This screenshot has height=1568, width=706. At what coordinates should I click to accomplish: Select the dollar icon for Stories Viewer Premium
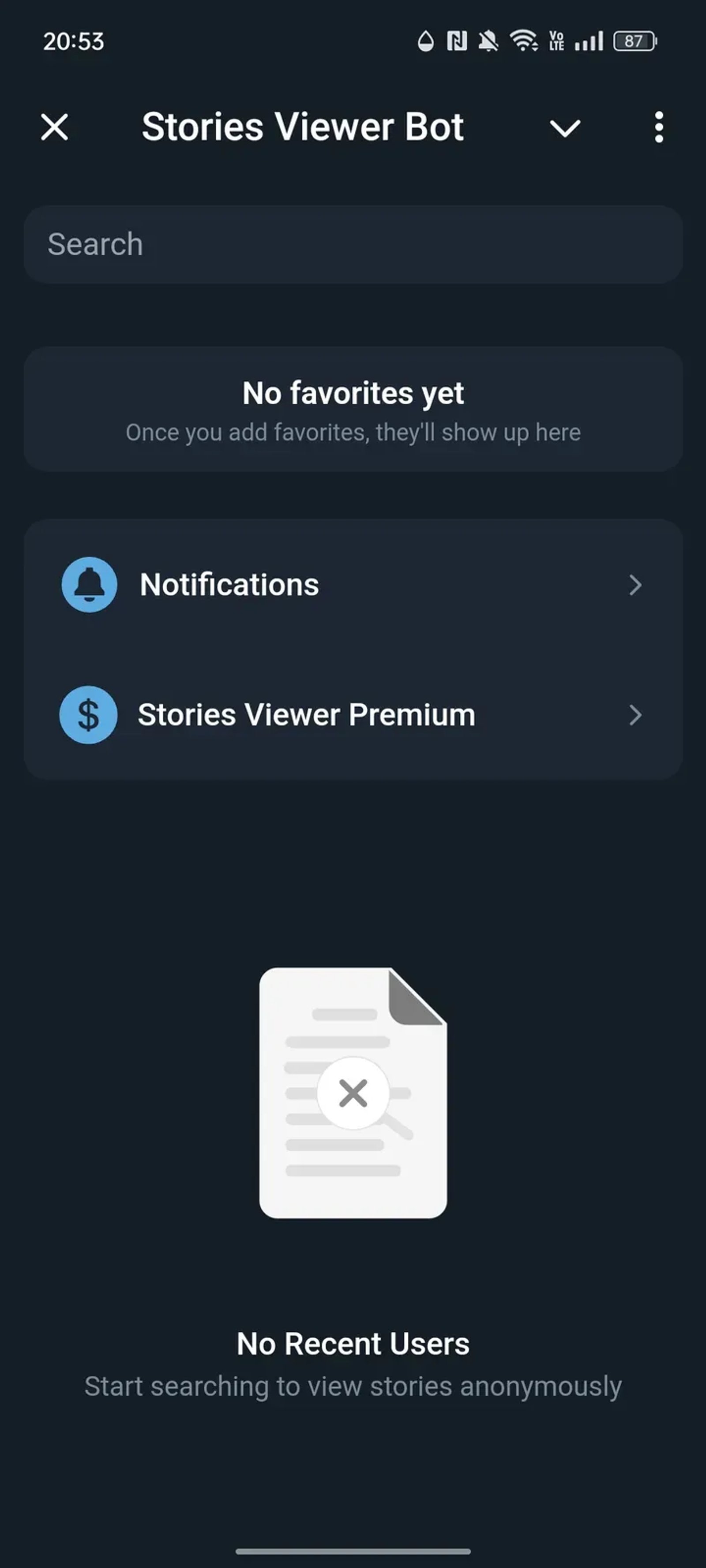tap(88, 715)
